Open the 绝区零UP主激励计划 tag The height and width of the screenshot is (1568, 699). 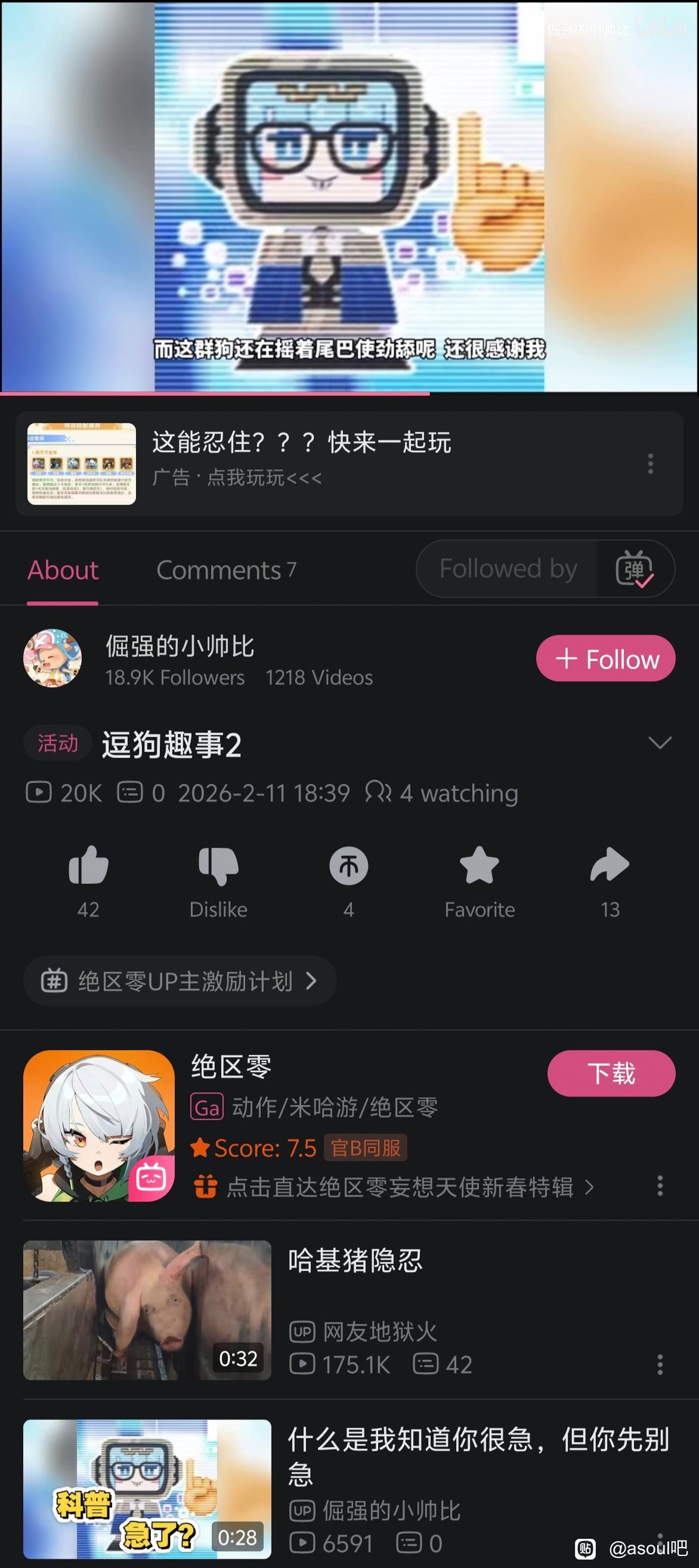point(180,981)
